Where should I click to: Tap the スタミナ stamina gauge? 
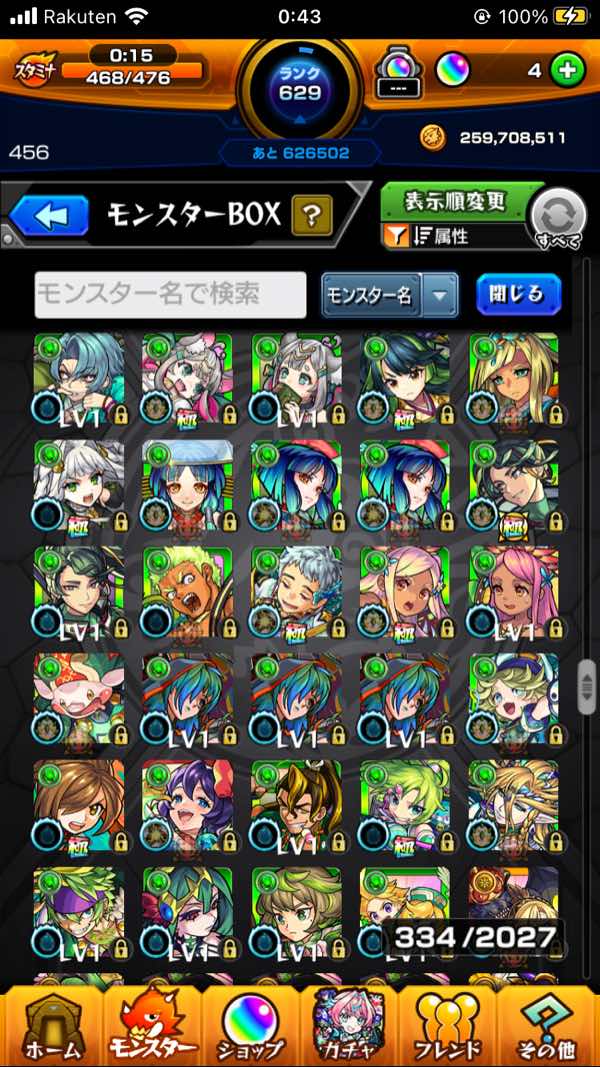click(110, 68)
